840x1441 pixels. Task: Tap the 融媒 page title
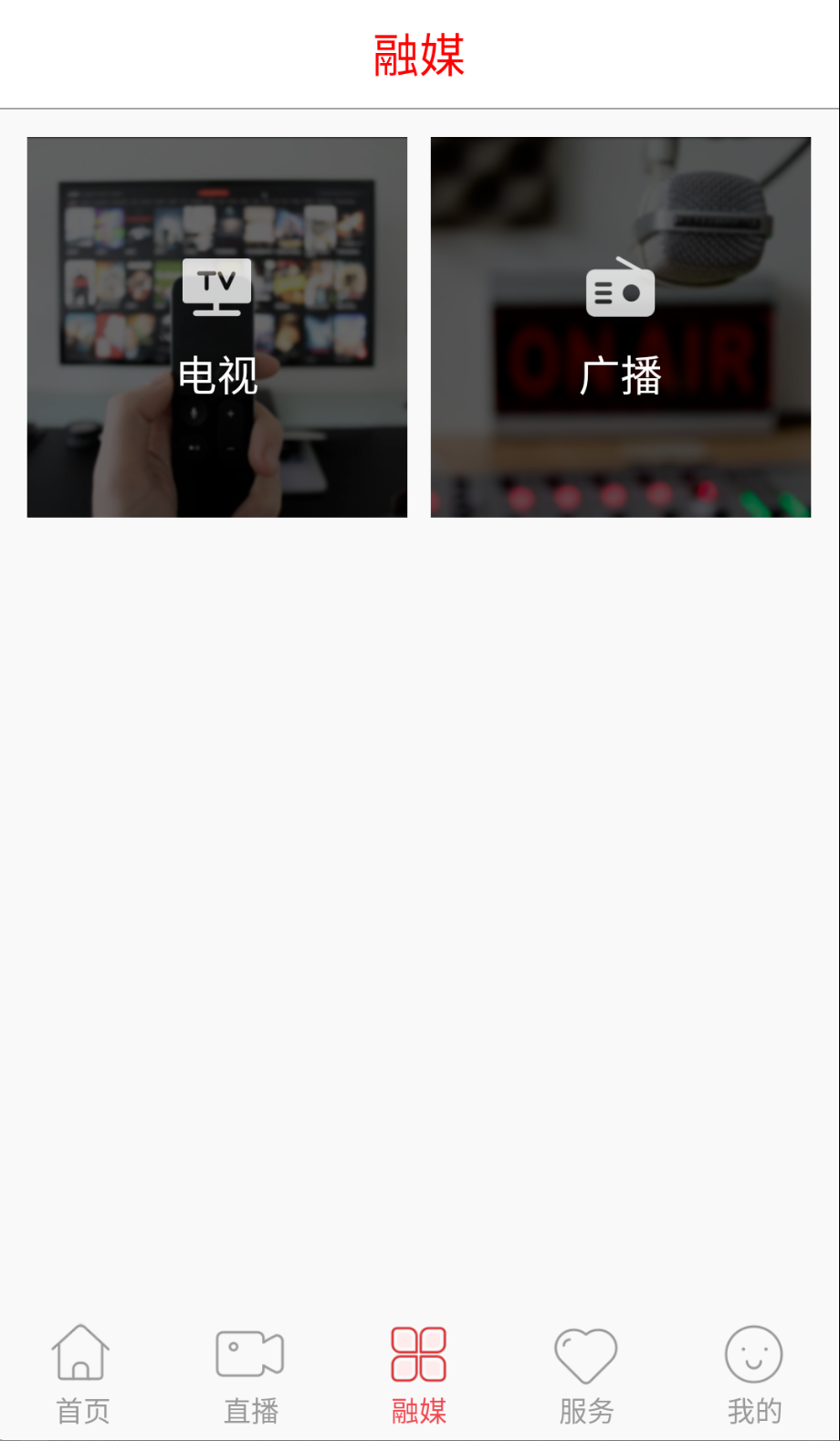[x=418, y=53]
